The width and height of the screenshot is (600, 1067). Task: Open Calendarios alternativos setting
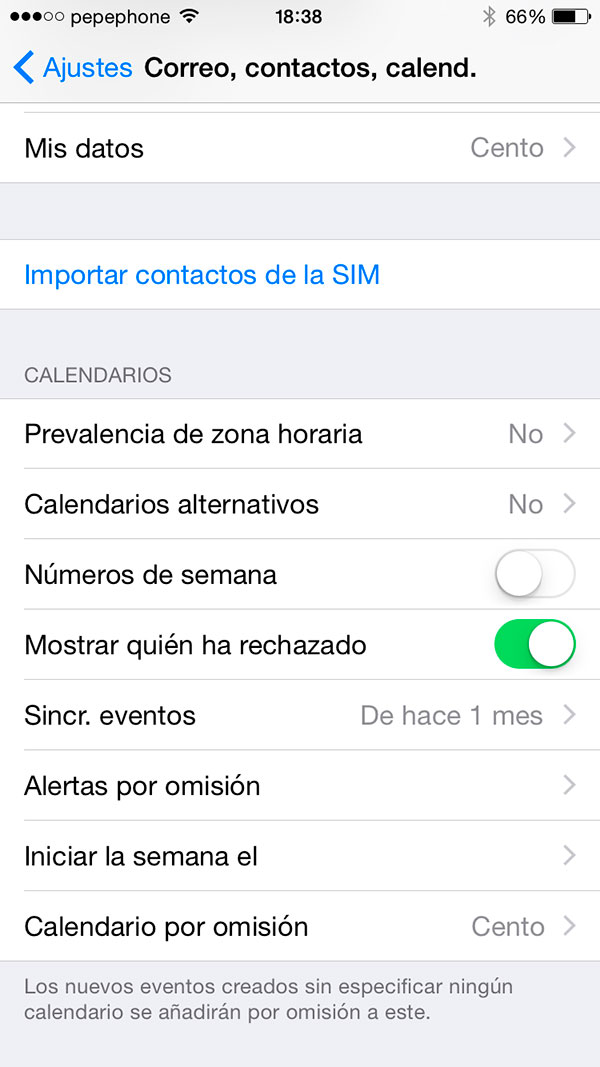(x=300, y=504)
